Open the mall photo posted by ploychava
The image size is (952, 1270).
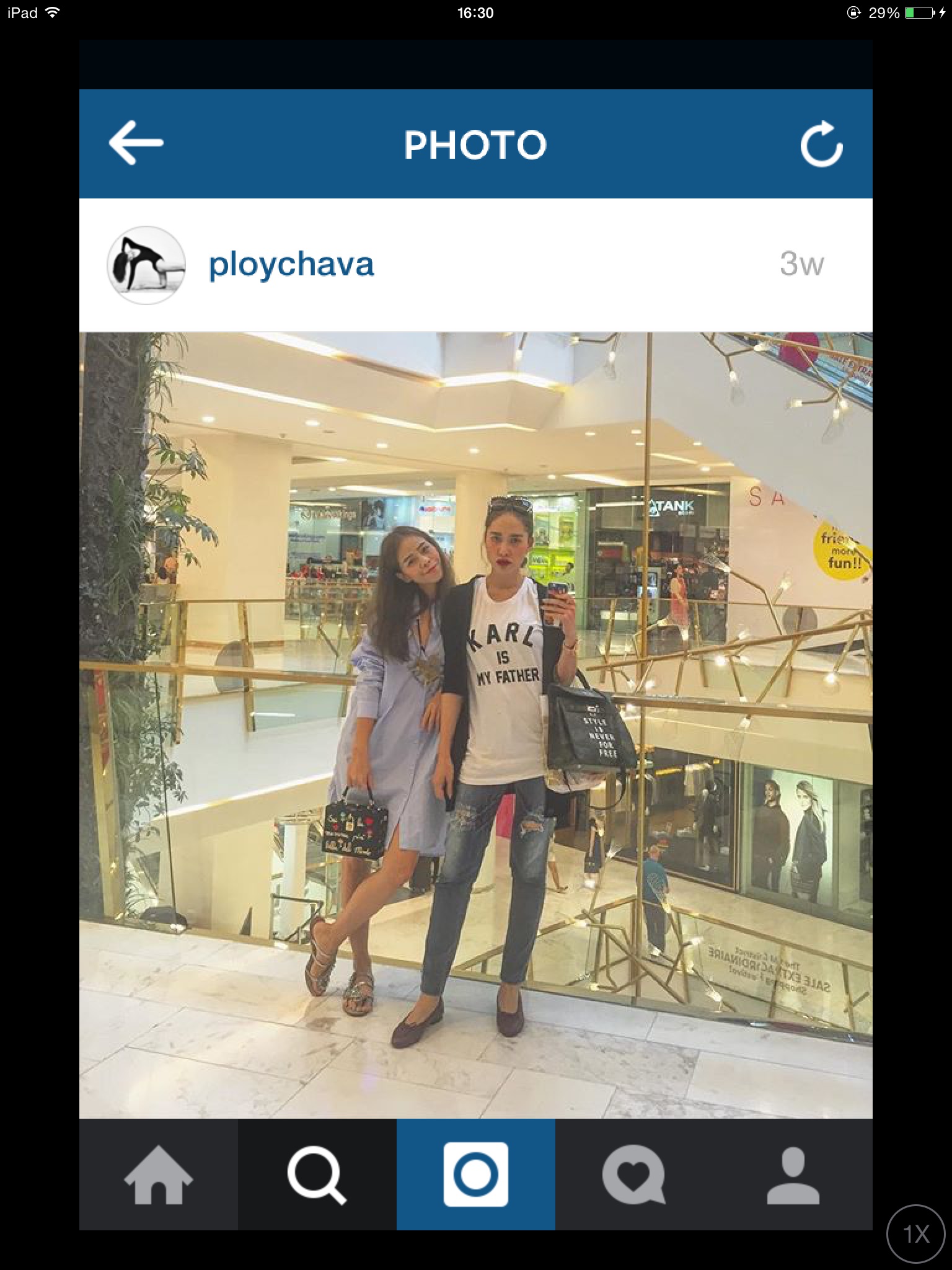point(475,725)
